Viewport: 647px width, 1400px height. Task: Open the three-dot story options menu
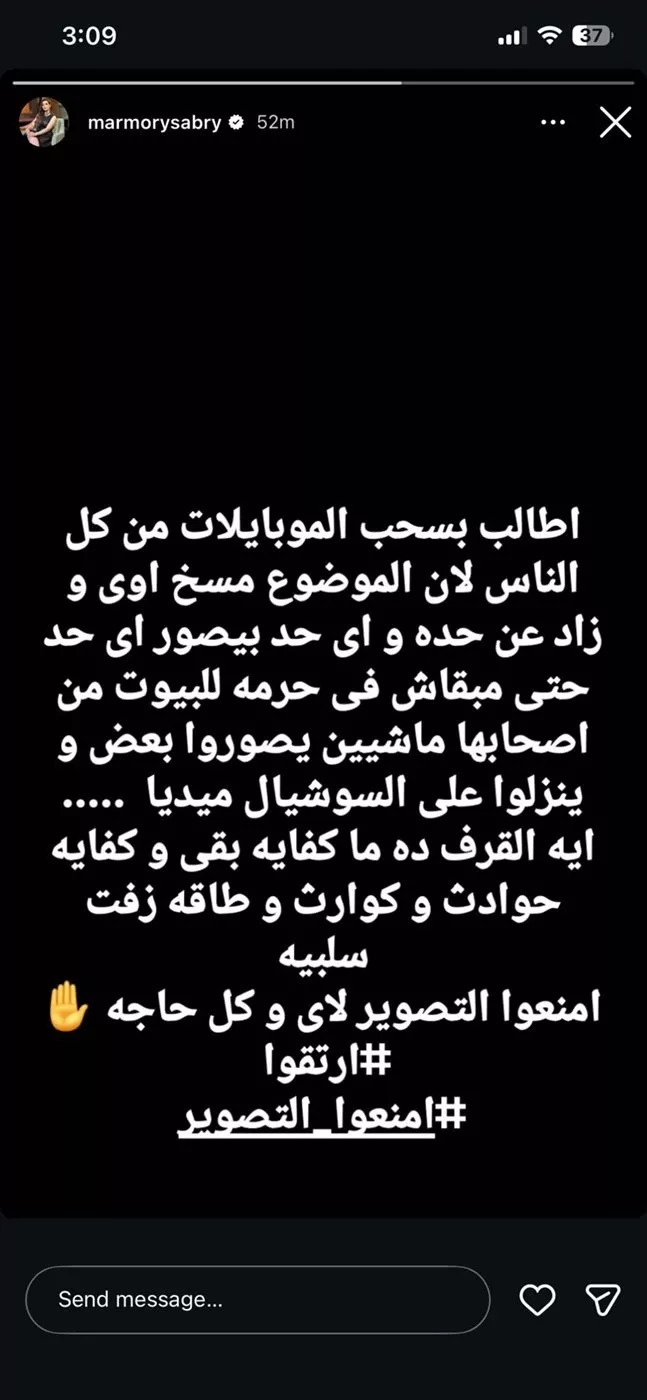[553, 122]
